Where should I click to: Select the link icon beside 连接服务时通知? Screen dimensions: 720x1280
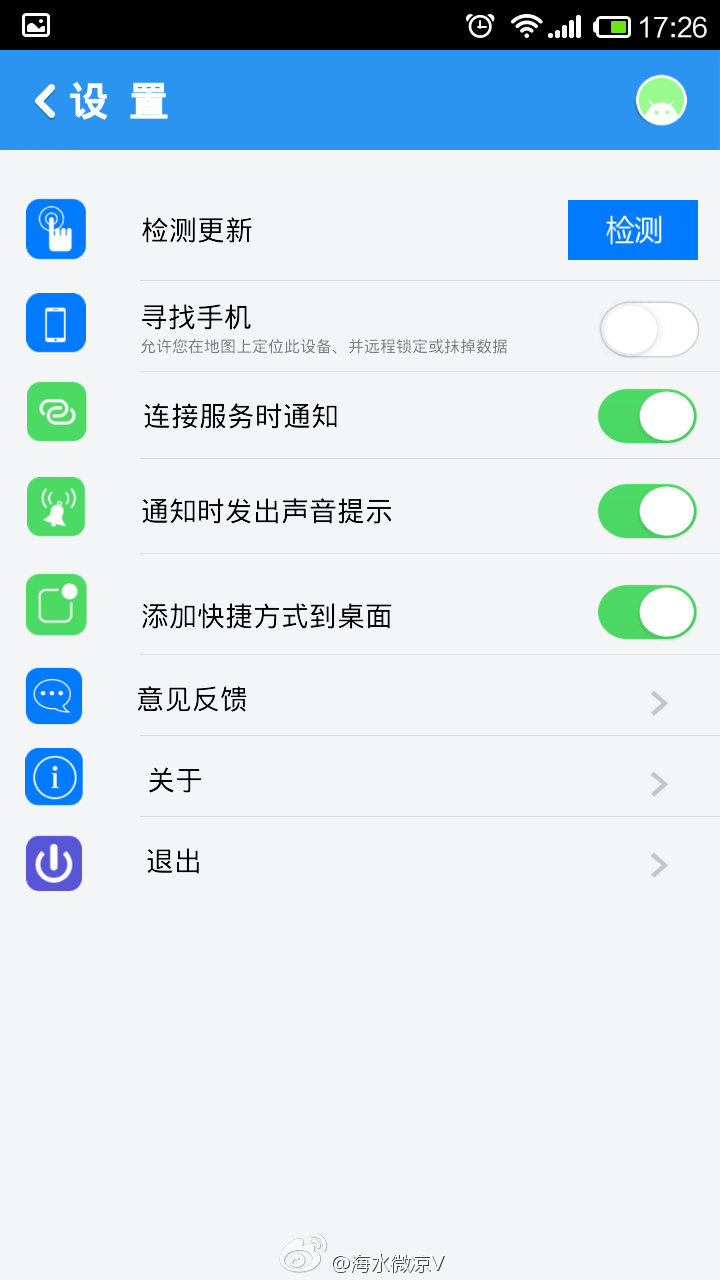coord(55,412)
